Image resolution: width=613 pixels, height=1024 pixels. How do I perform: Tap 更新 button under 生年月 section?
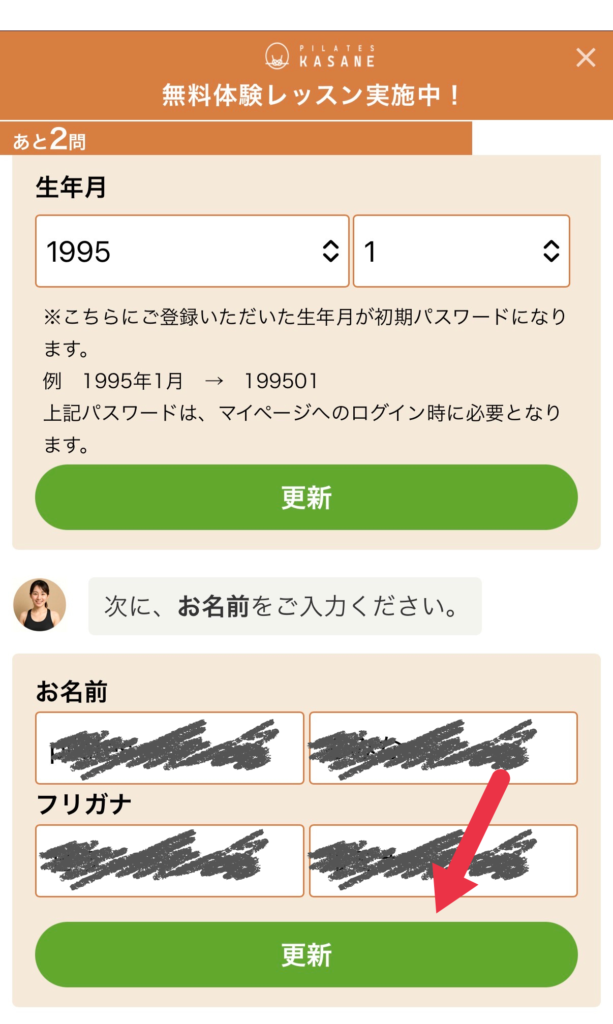(x=306, y=497)
